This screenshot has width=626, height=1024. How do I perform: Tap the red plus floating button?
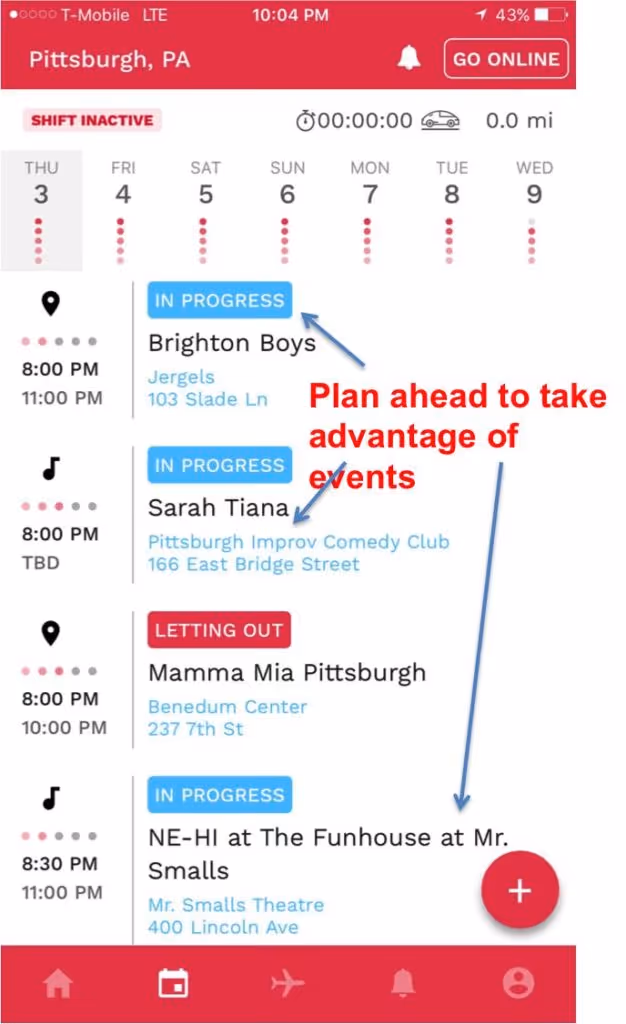click(519, 891)
